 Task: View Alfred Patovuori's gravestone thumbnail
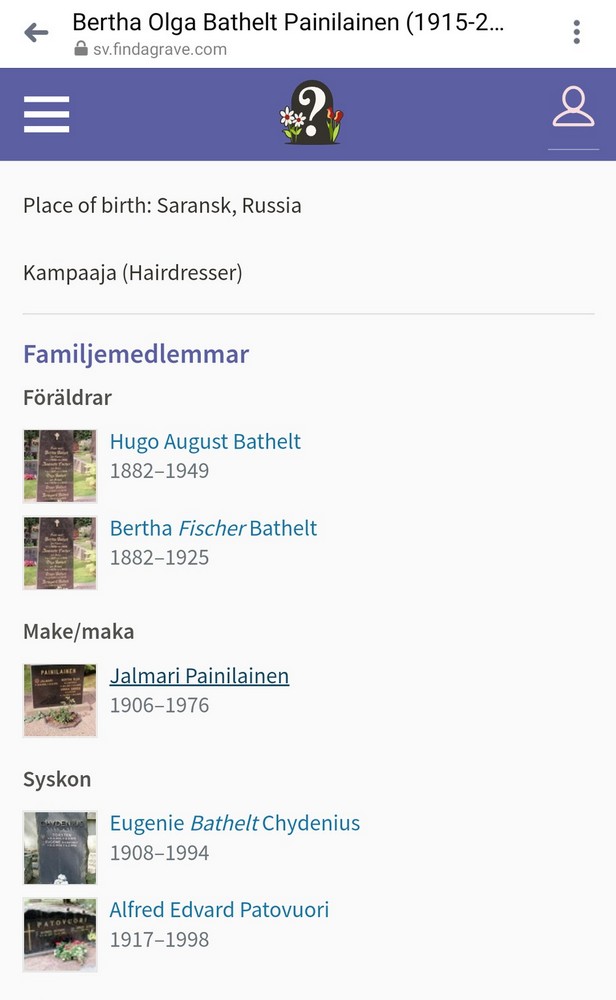pos(60,934)
